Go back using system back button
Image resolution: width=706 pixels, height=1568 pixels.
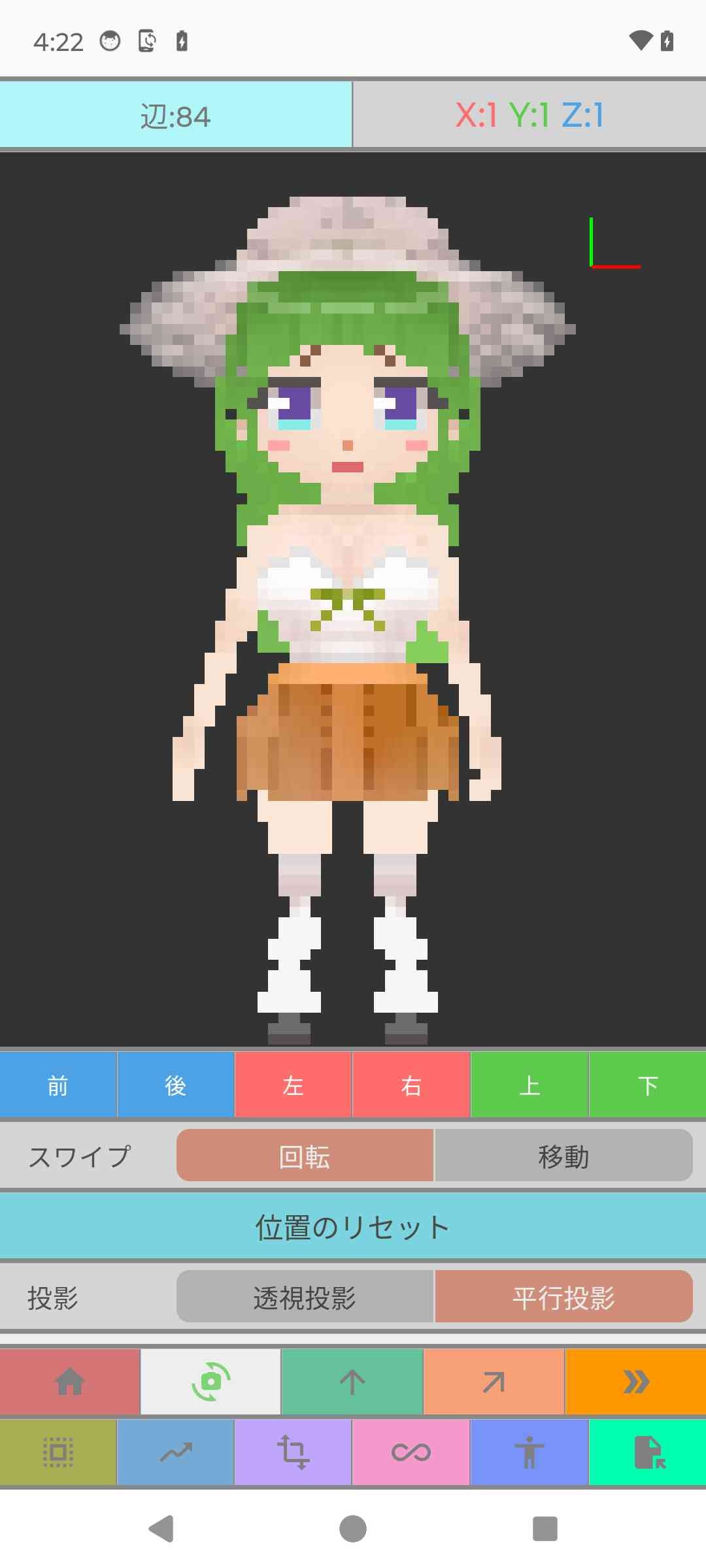[161, 1528]
